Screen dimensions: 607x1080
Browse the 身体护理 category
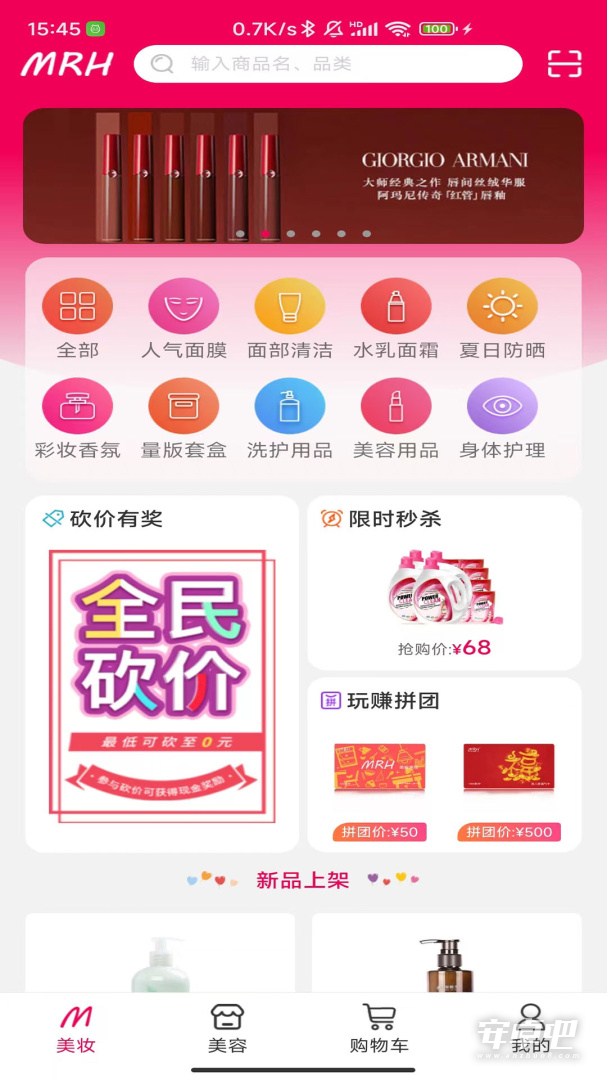(x=502, y=419)
